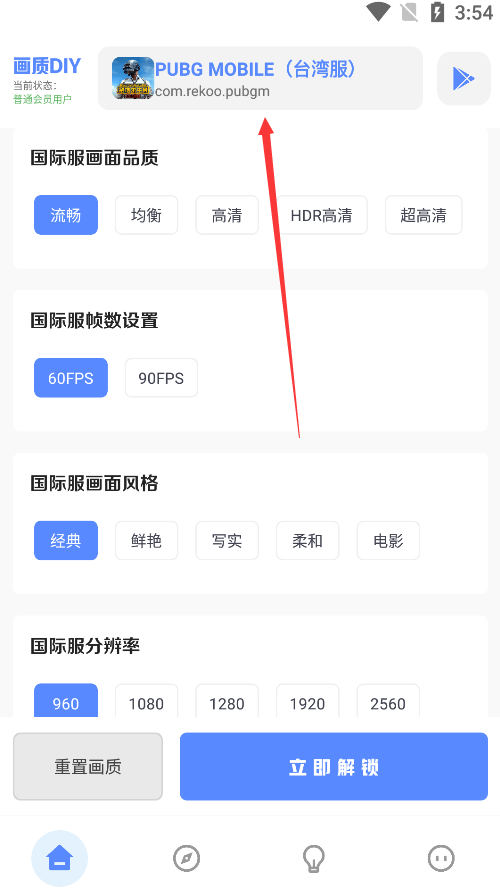This screenshot has width=500, height=896.
Task: Open the PUBG MOBILE game selector
Action: pyautogui.click(x=260, y=78)
